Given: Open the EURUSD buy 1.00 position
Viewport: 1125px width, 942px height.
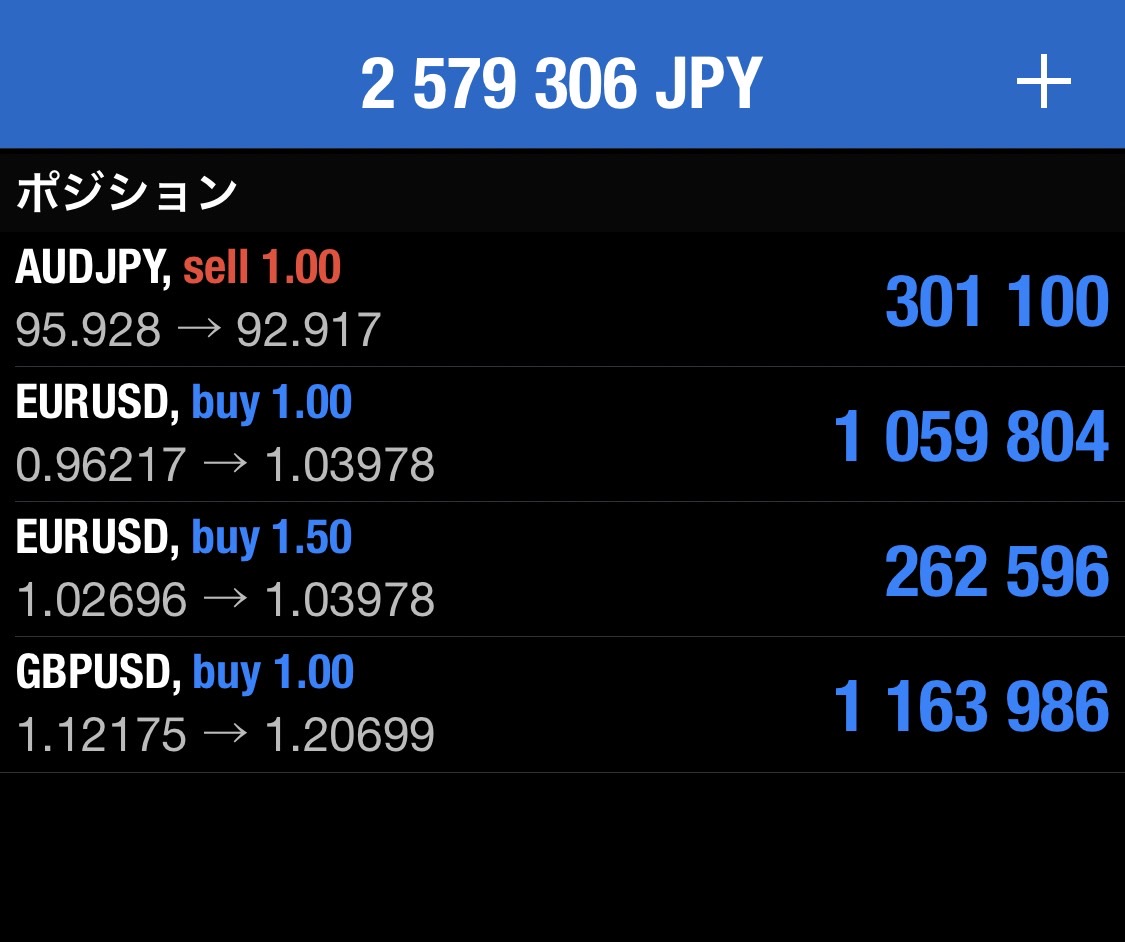Looking at the screenshot, I should (560, 434).
